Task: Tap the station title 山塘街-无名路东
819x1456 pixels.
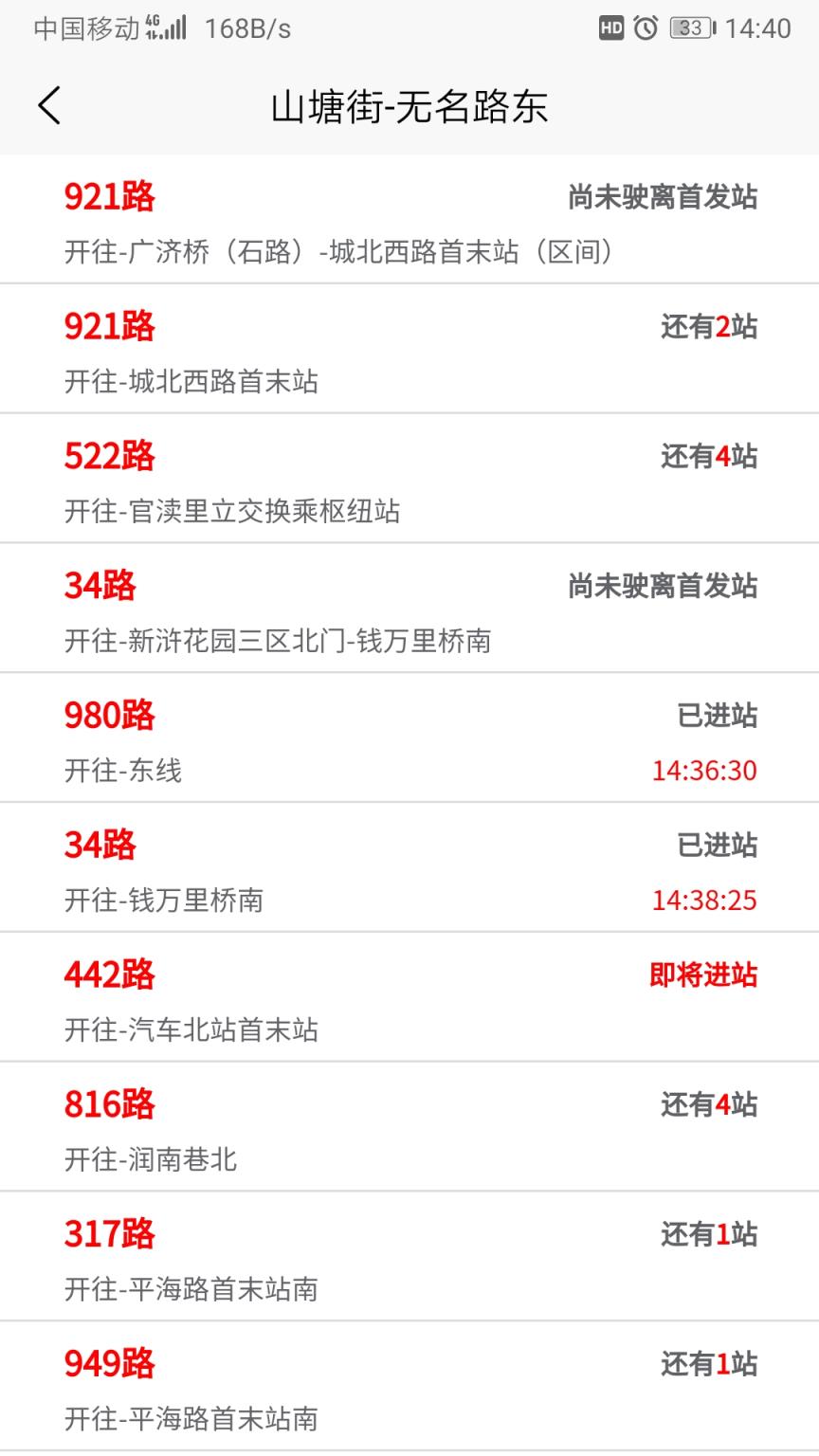Action: tap(409, 108)
